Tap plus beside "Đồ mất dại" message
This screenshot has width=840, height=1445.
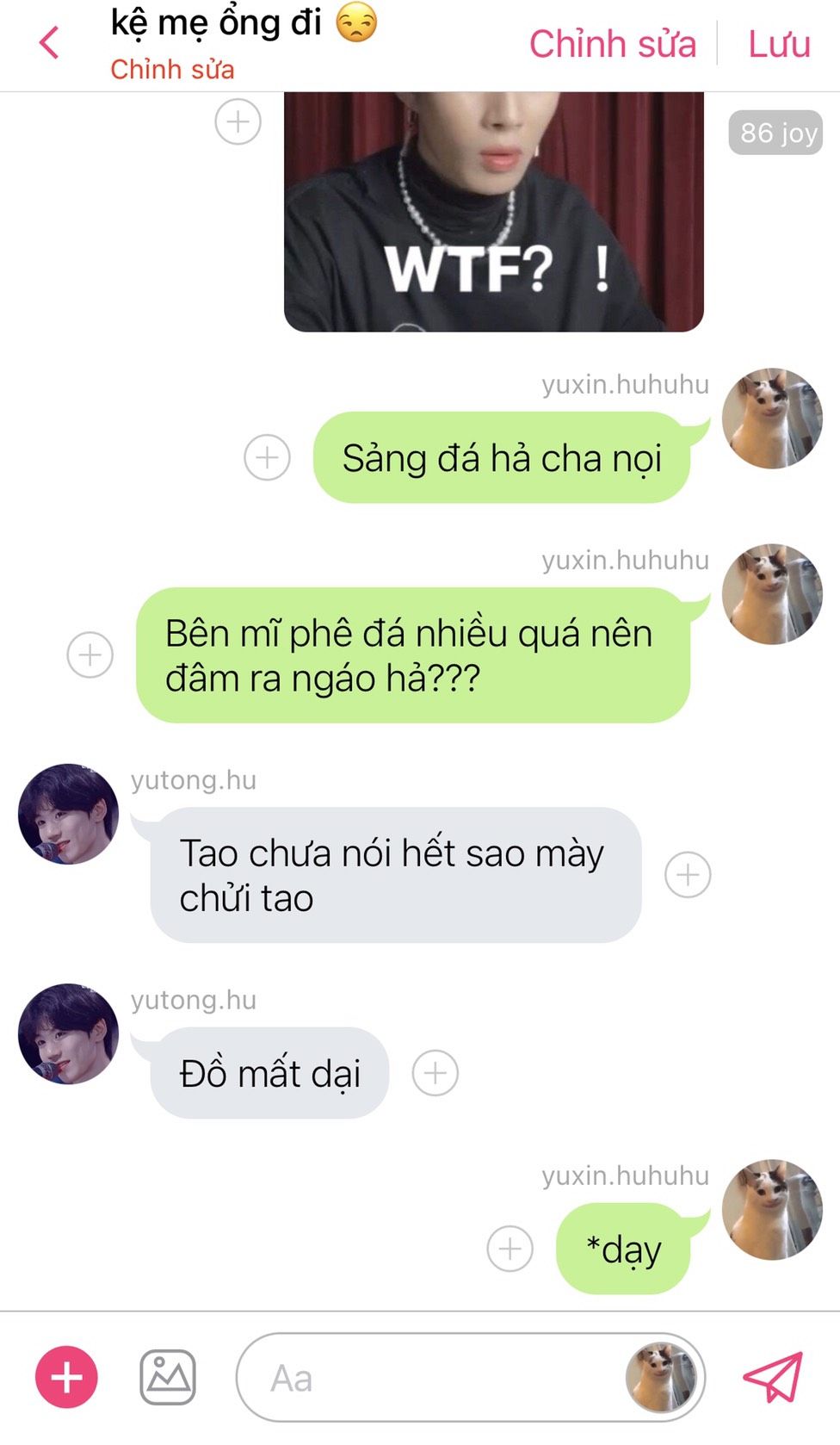(435, 1073)
